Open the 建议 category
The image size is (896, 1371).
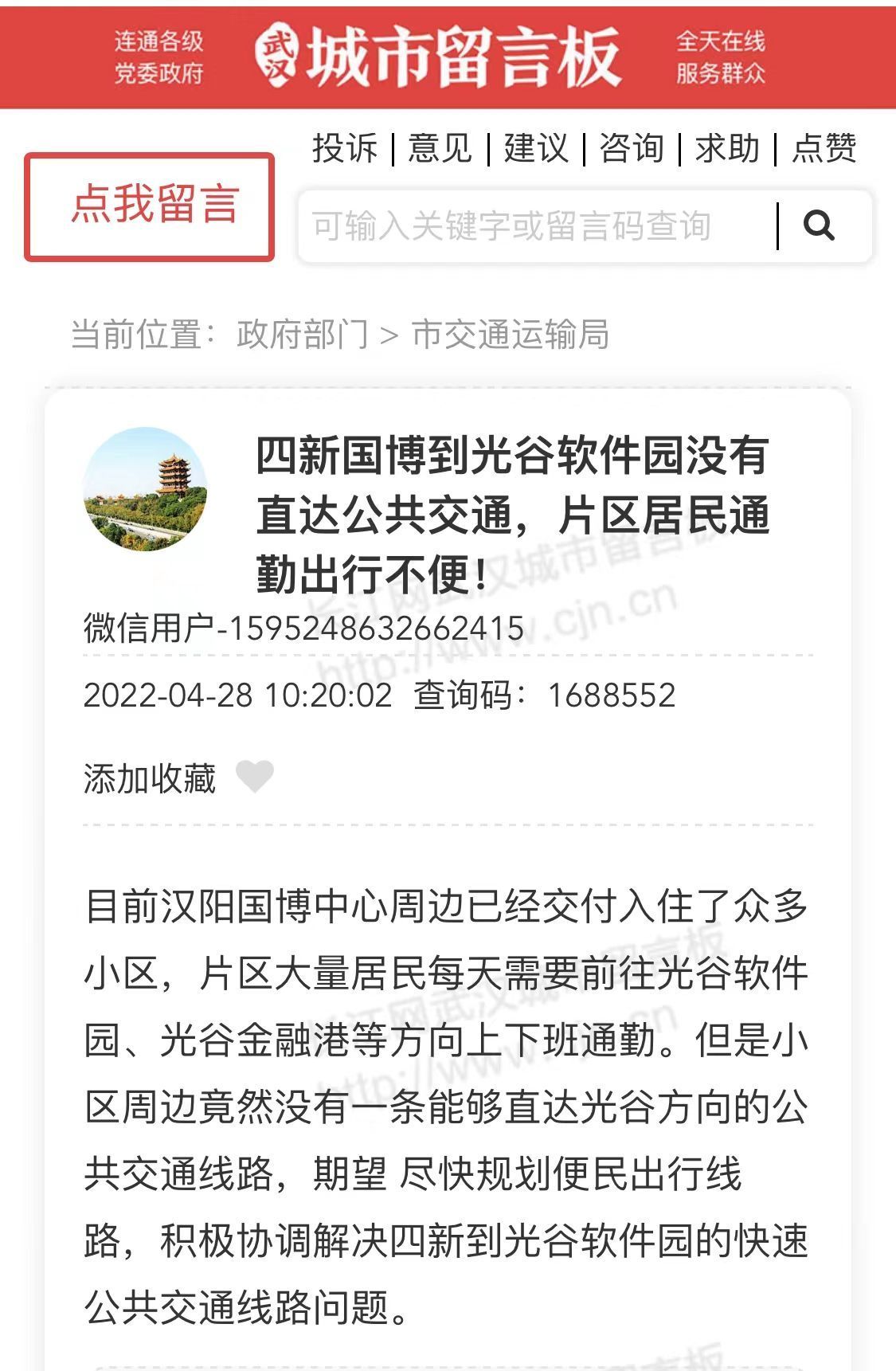pyautogui.click(x=536, y=148)
